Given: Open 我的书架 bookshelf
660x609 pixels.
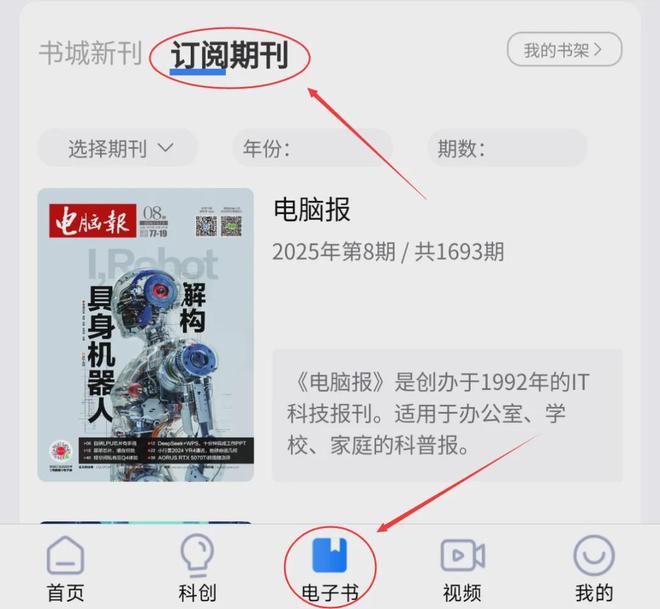Looking at the screenshot, I should pos(564,50).
